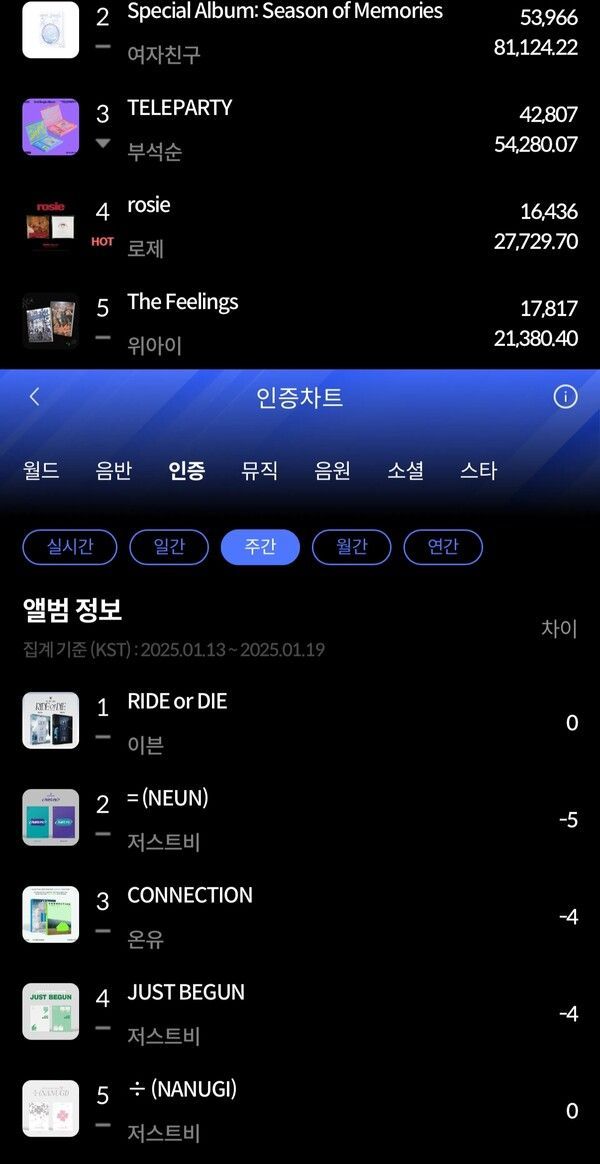Switch to the 음반 tab
This screenshot has width=600, height=1164.
[114, 470]
